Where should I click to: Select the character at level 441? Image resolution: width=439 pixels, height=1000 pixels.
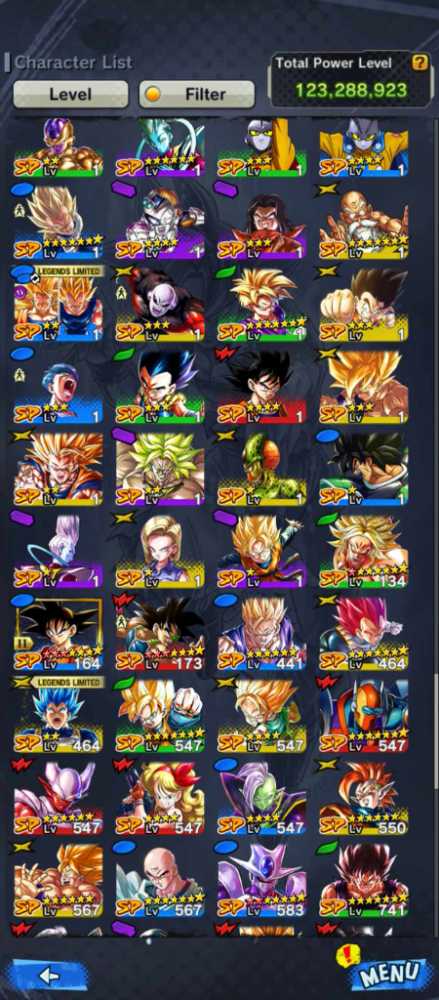[x=262, y=633]
